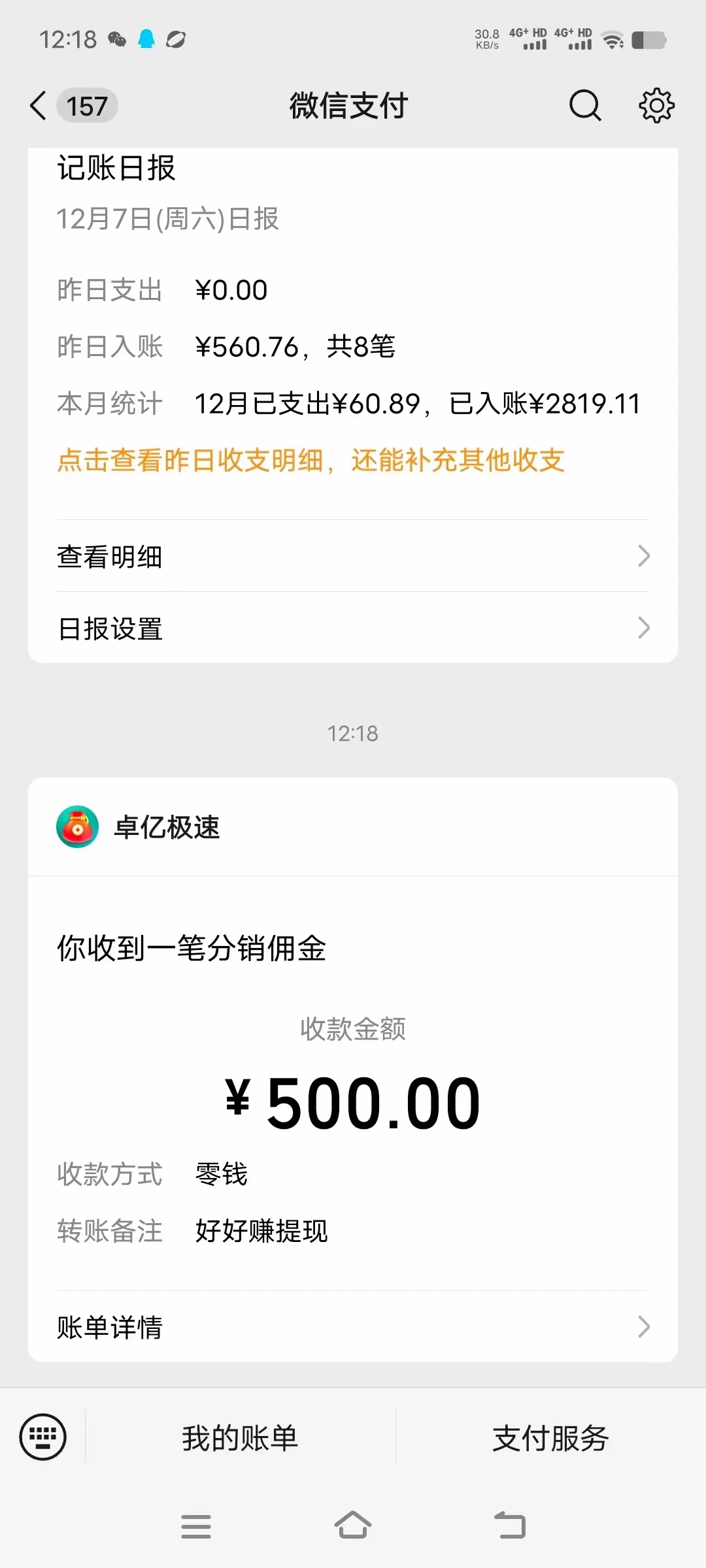This screenshot has height=1568, width=706.
Task: Switch to keyboard input mode
Action: coord(43,1437)
